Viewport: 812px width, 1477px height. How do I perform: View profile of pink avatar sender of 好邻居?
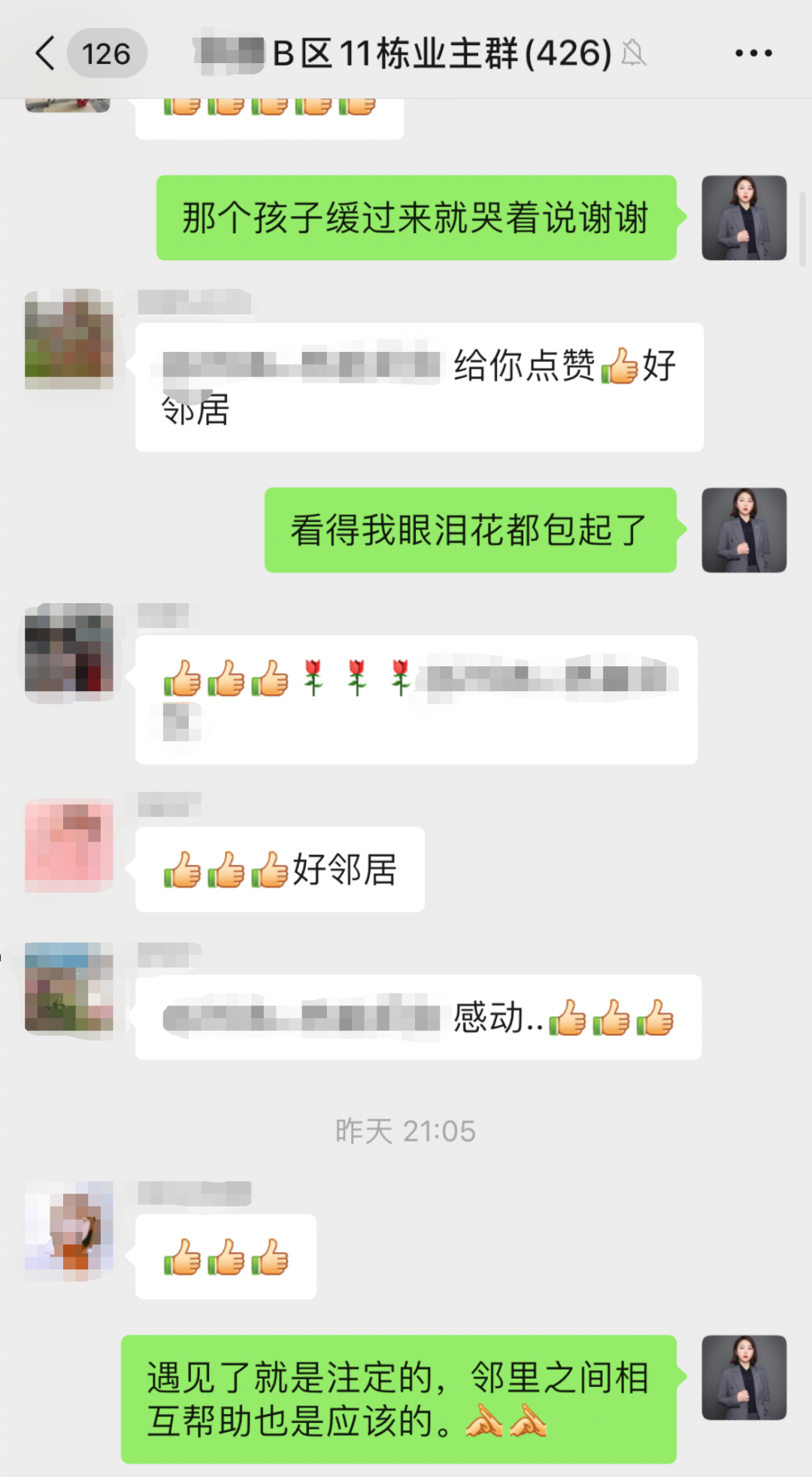(69, 843)
